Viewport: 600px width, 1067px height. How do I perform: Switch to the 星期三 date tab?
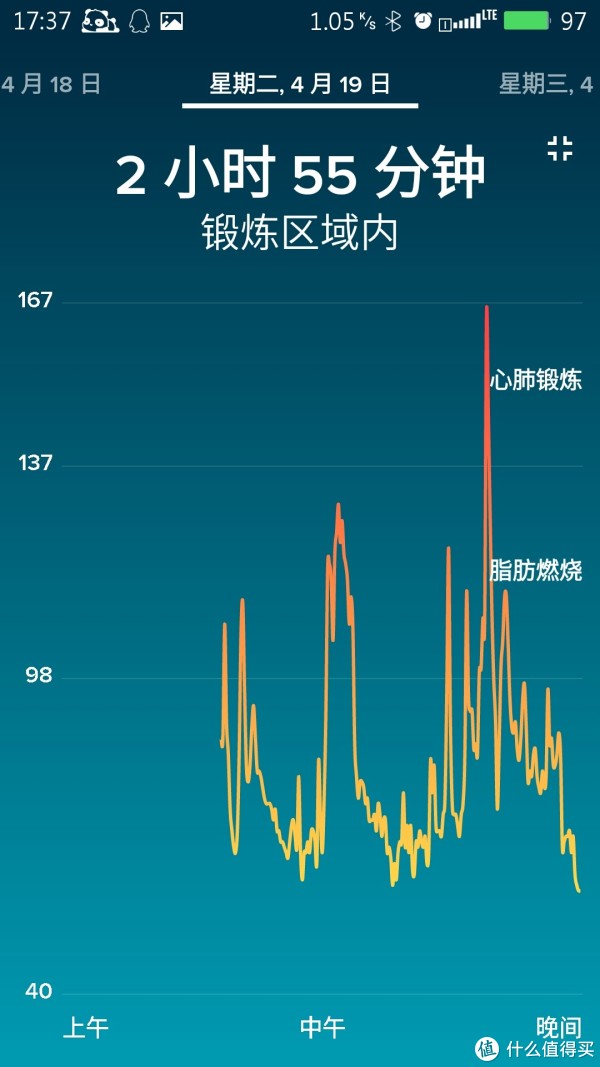(546, 84)
